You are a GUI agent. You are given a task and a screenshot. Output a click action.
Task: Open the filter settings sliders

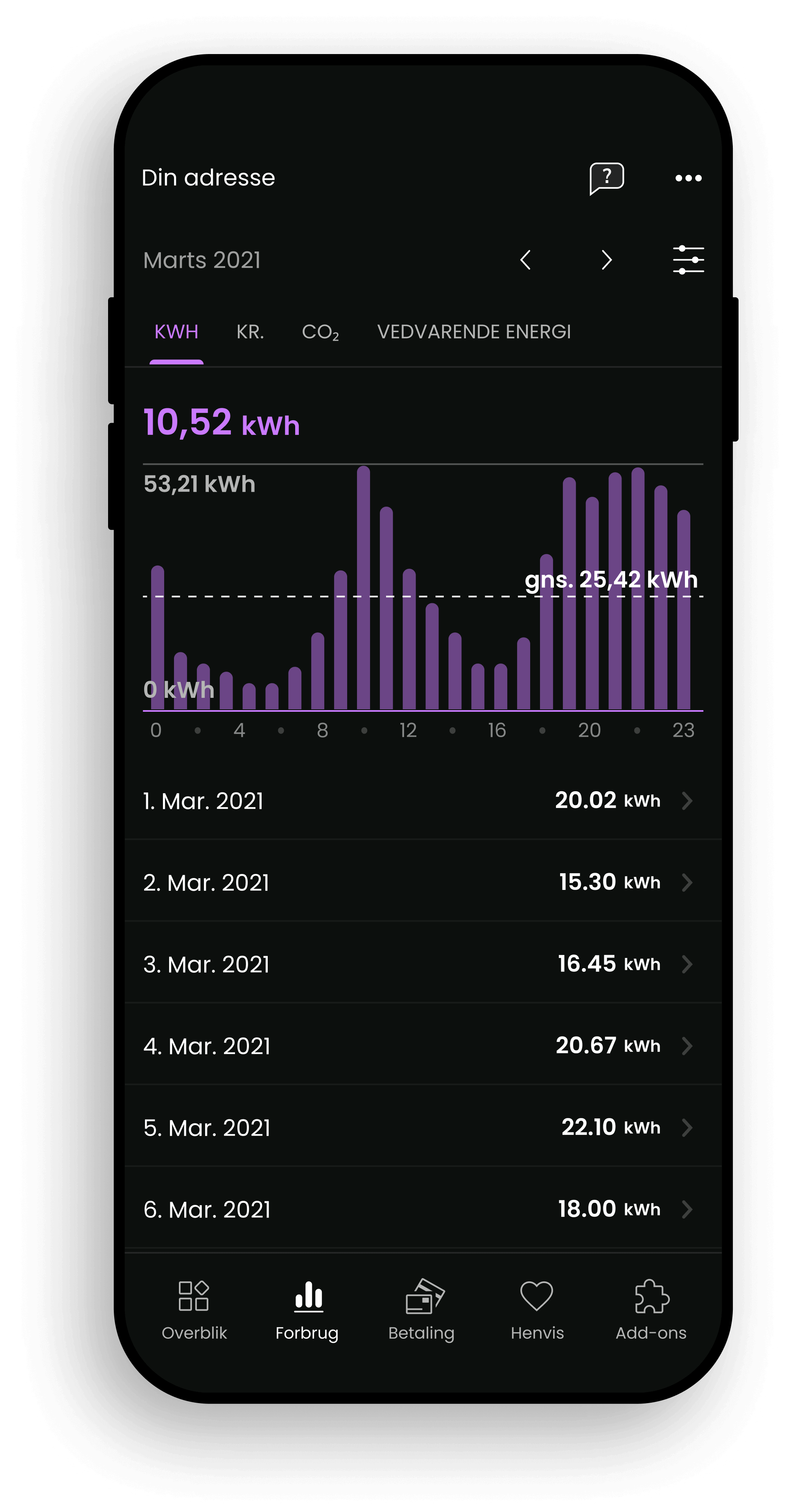pyautogui.click(x=688, y=259)
